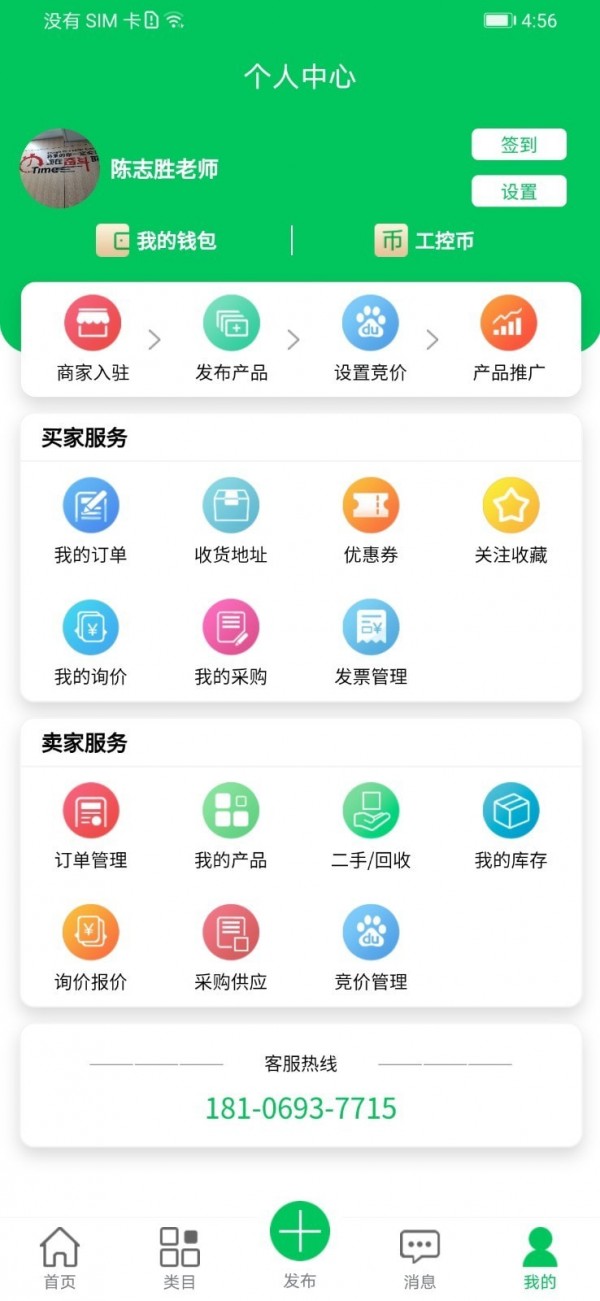The image size is (600, 1301).
Task: View 我的库存 inventory
Action: (511, 826)
